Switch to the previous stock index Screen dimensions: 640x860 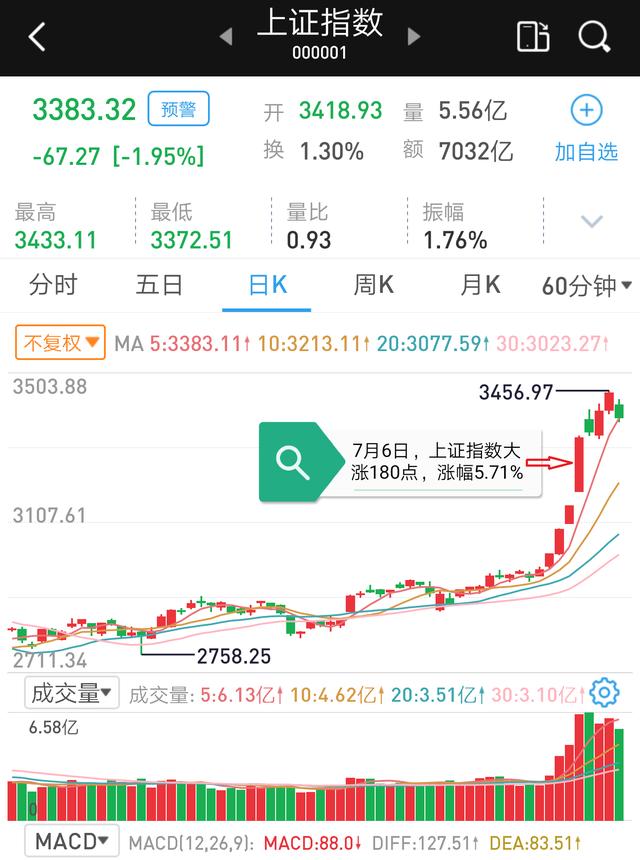pyautogui.click(x=226, y=37)
